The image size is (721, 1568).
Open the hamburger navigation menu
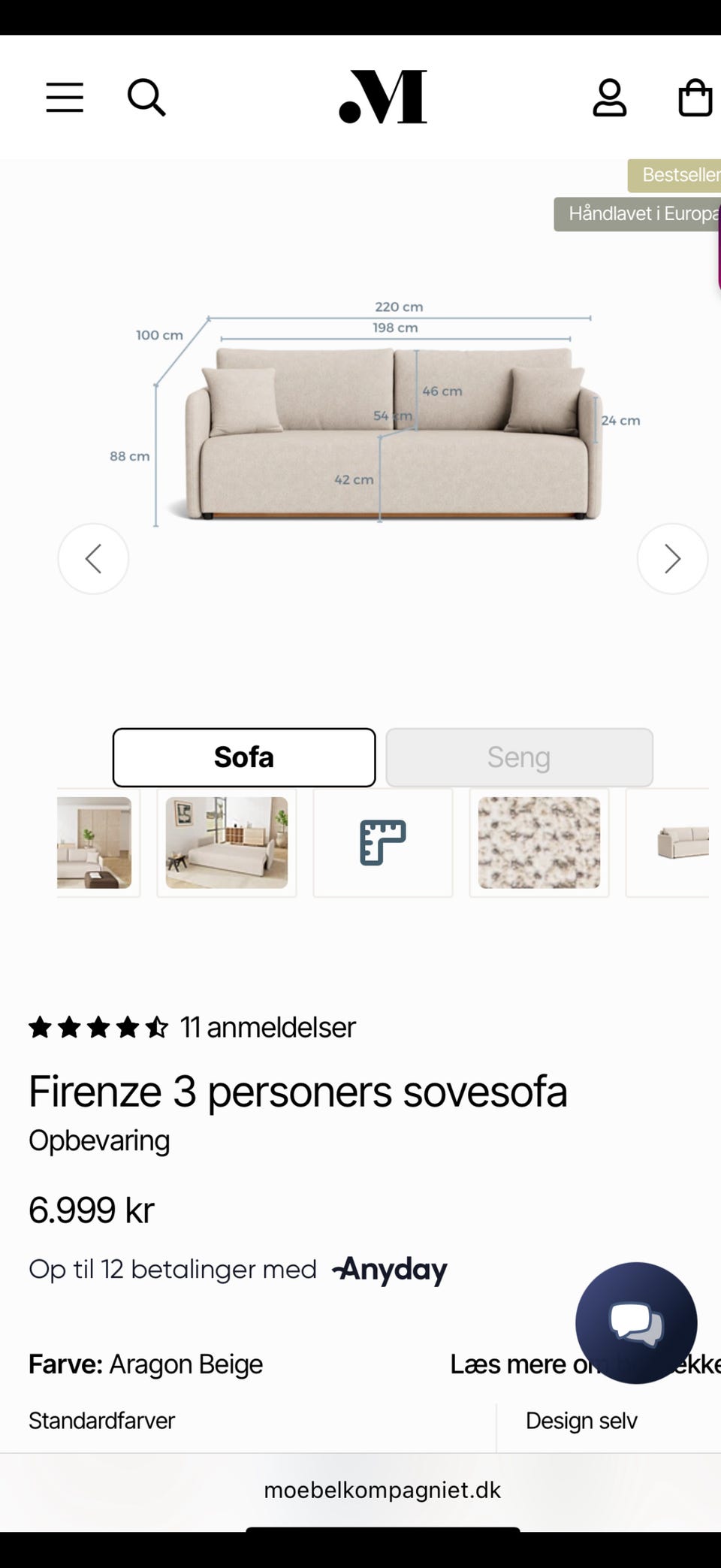click(x=65, y=96)
